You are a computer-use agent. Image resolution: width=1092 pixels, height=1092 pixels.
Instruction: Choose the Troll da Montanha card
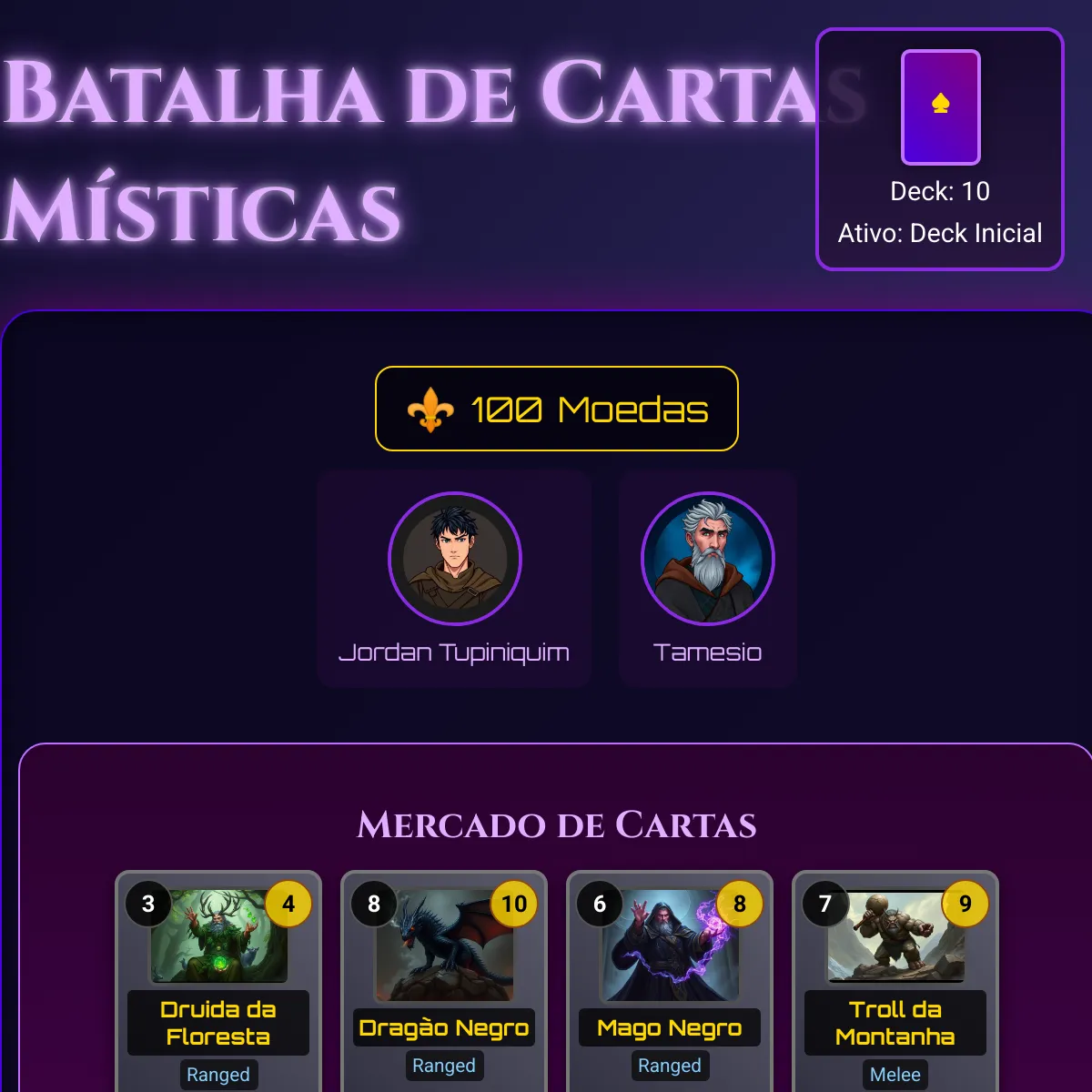[895, 983]
